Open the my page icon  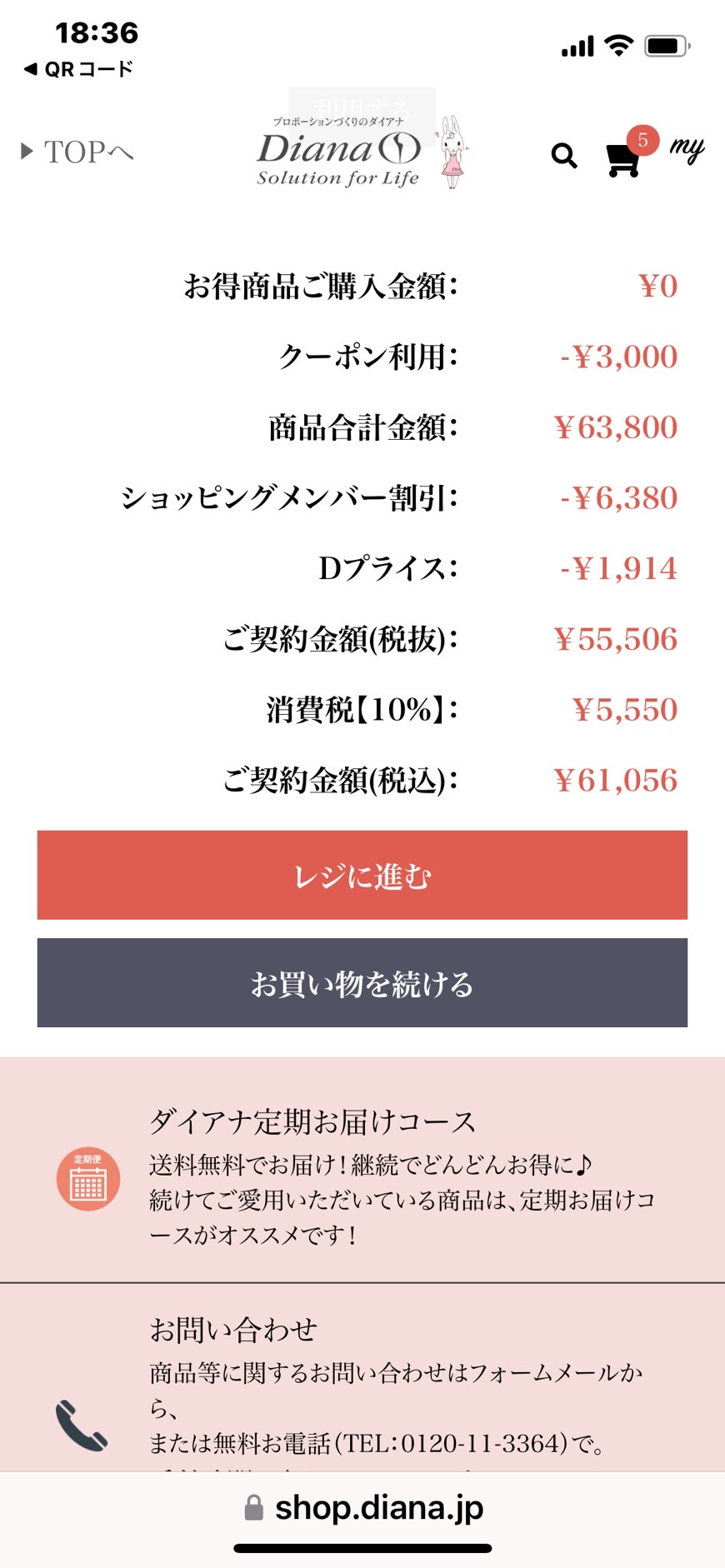pyautogui.click(x=687, y=149)
